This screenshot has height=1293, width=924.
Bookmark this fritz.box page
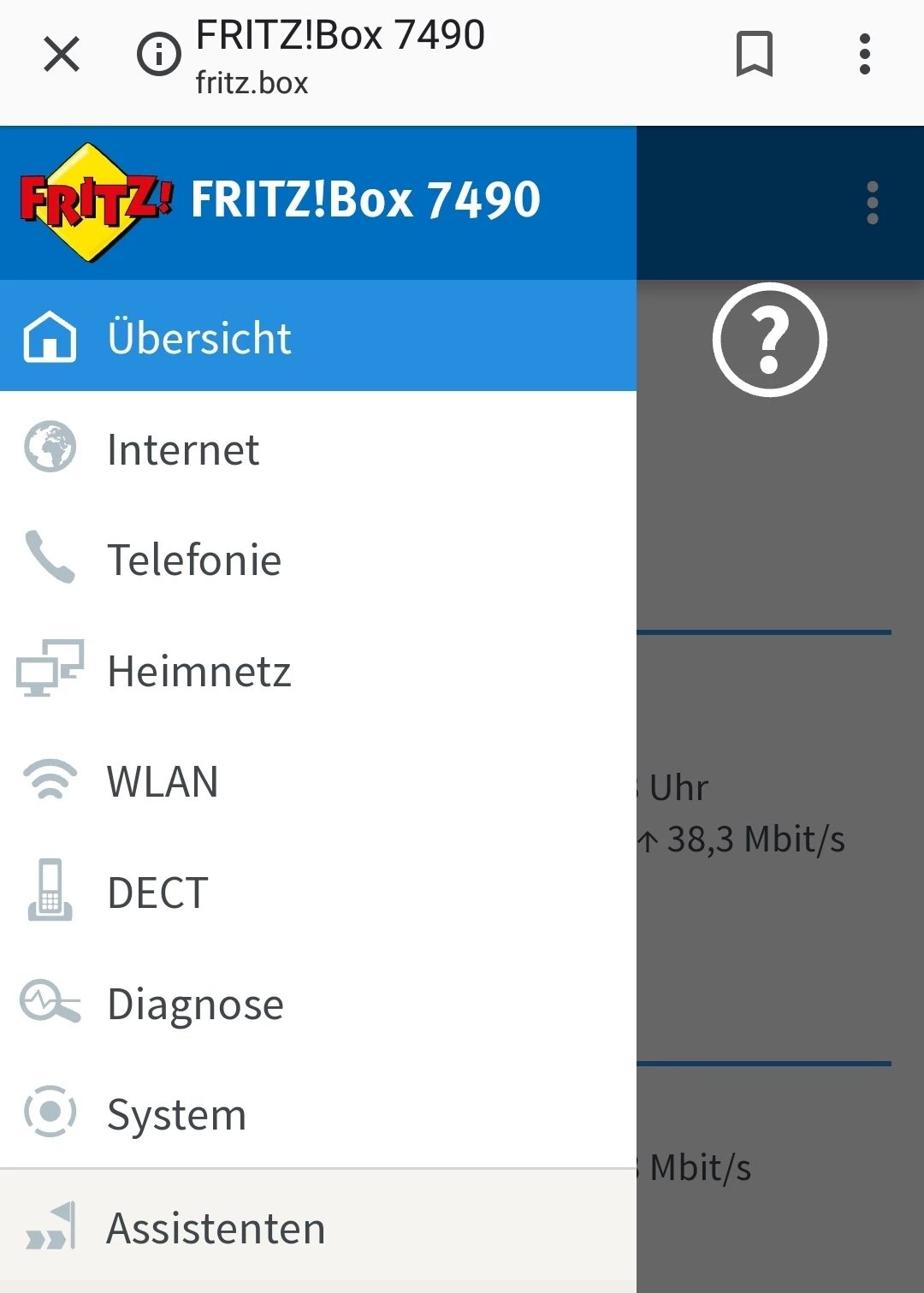754,55
